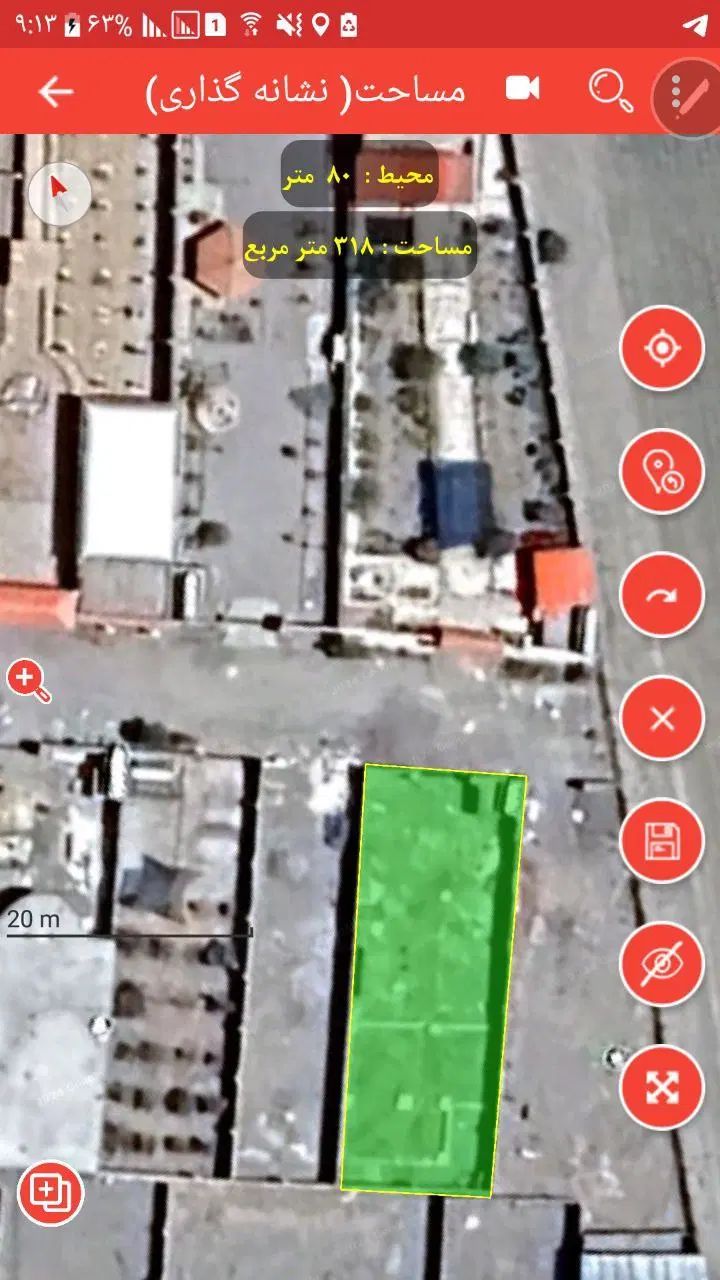Go back using the arrow

click(x=56, y=92)
